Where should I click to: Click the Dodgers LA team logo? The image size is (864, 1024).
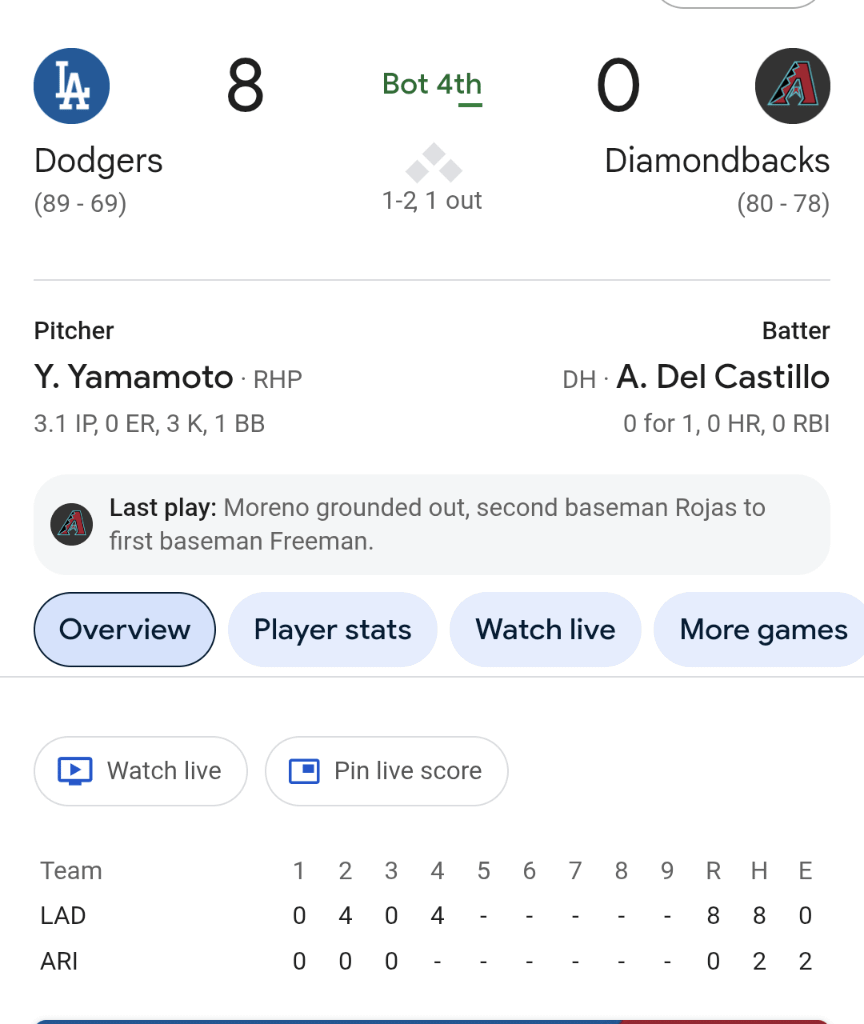click(x=71, y=86)
